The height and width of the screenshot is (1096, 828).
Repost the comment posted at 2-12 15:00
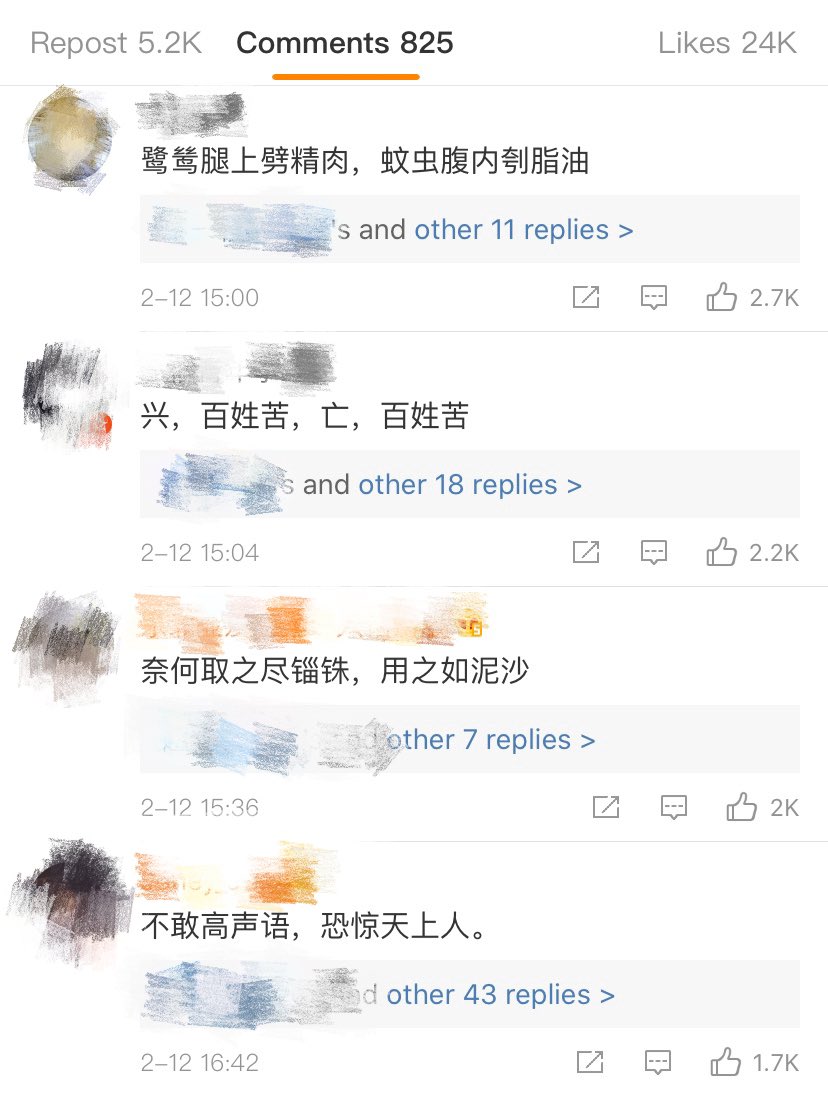pyautogui.click(x=586, y=297)
